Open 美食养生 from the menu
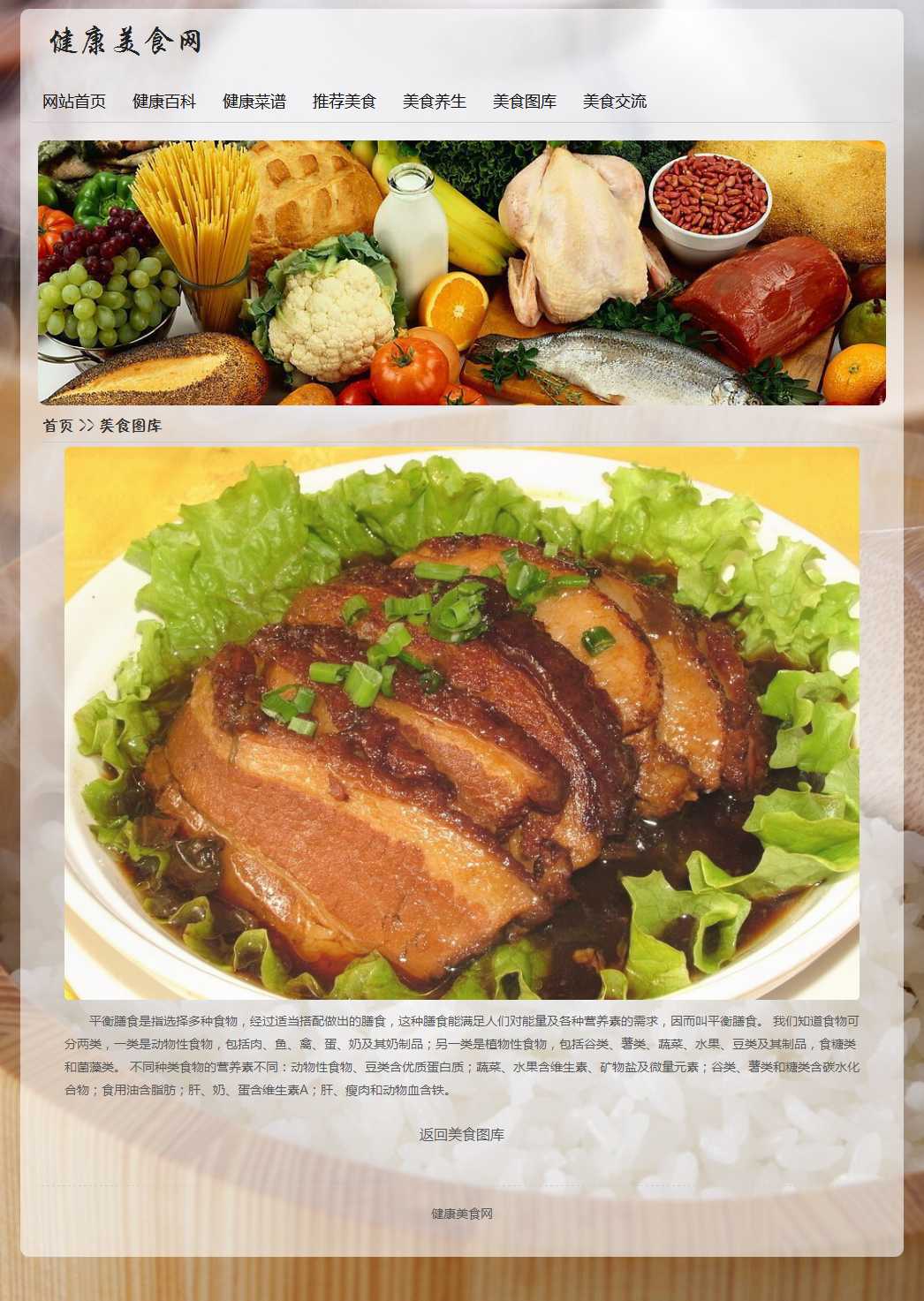The width and height of the screenshot is (924, 1301). [435, 102]
